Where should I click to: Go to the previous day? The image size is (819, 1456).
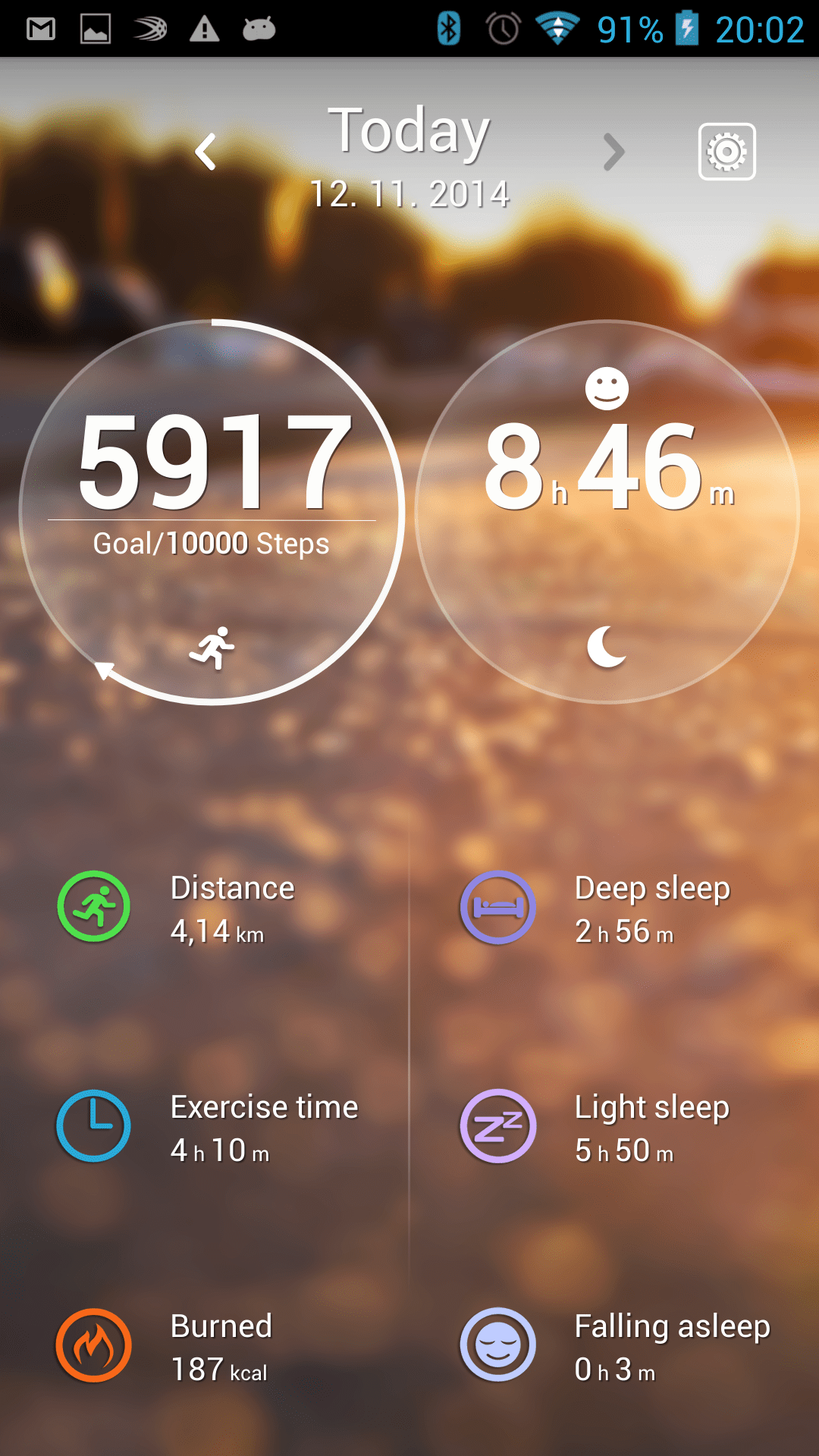point(206,152)
